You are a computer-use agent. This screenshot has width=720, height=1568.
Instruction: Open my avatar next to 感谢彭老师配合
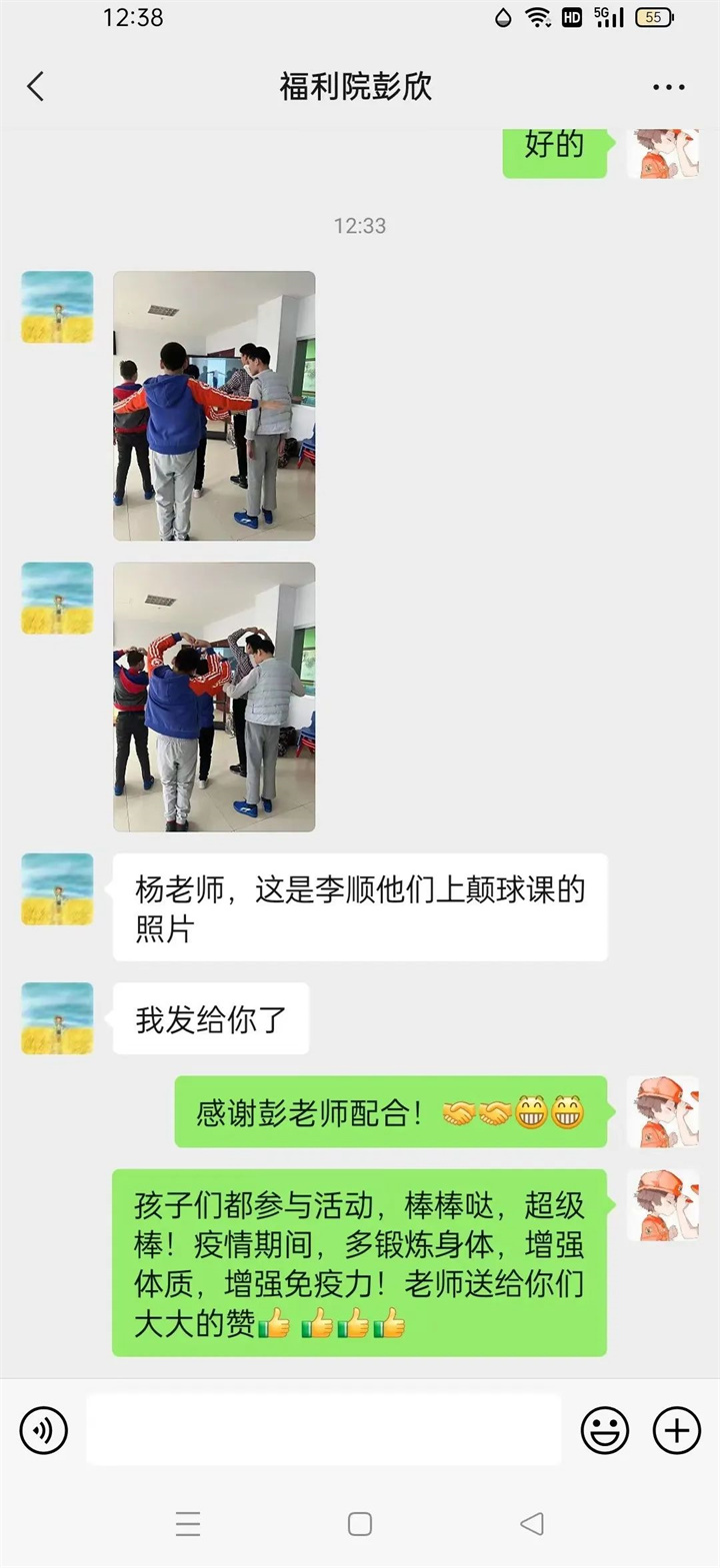coord(662,1111)
